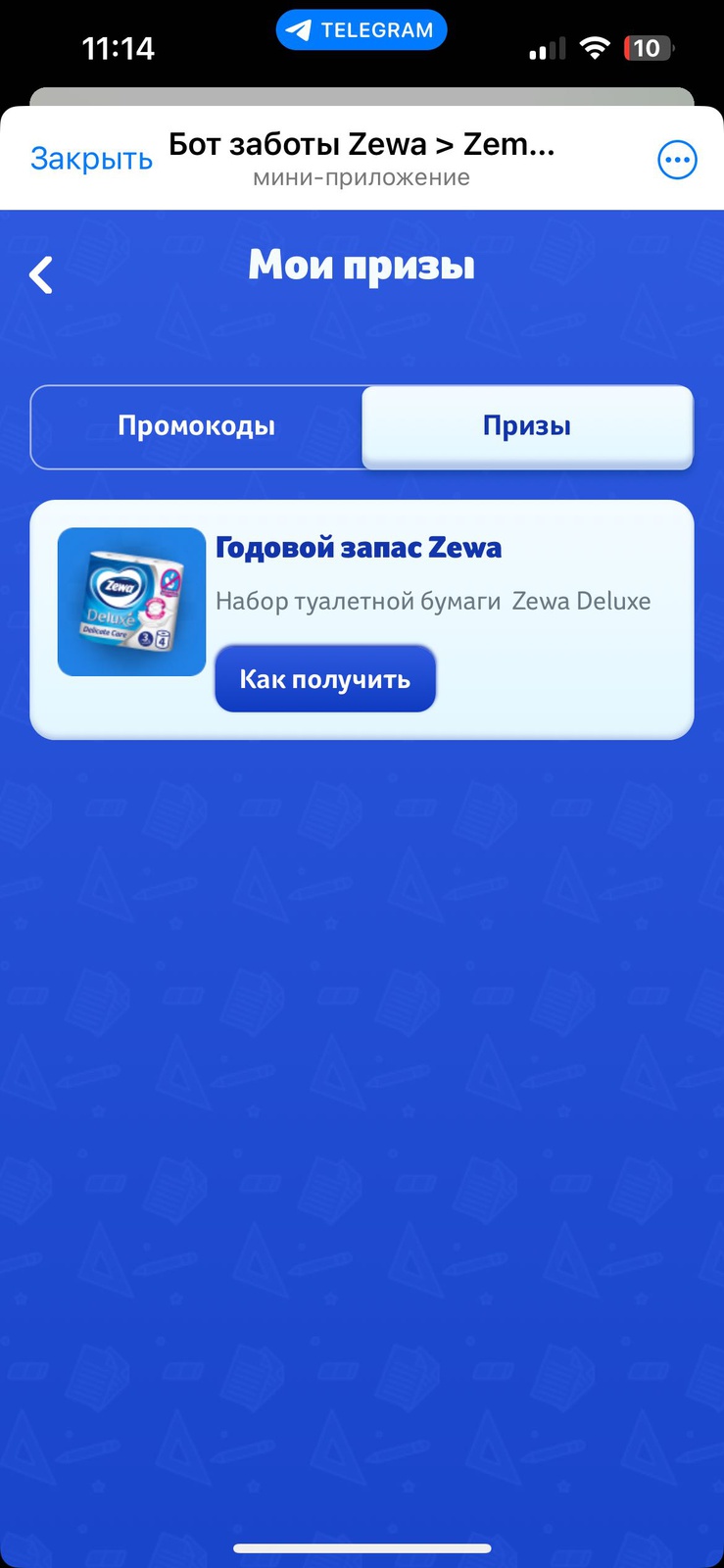Return to Telegram via the status pill
The image size is (724, 1568).
pyautogui.click(x=362, y=30)
